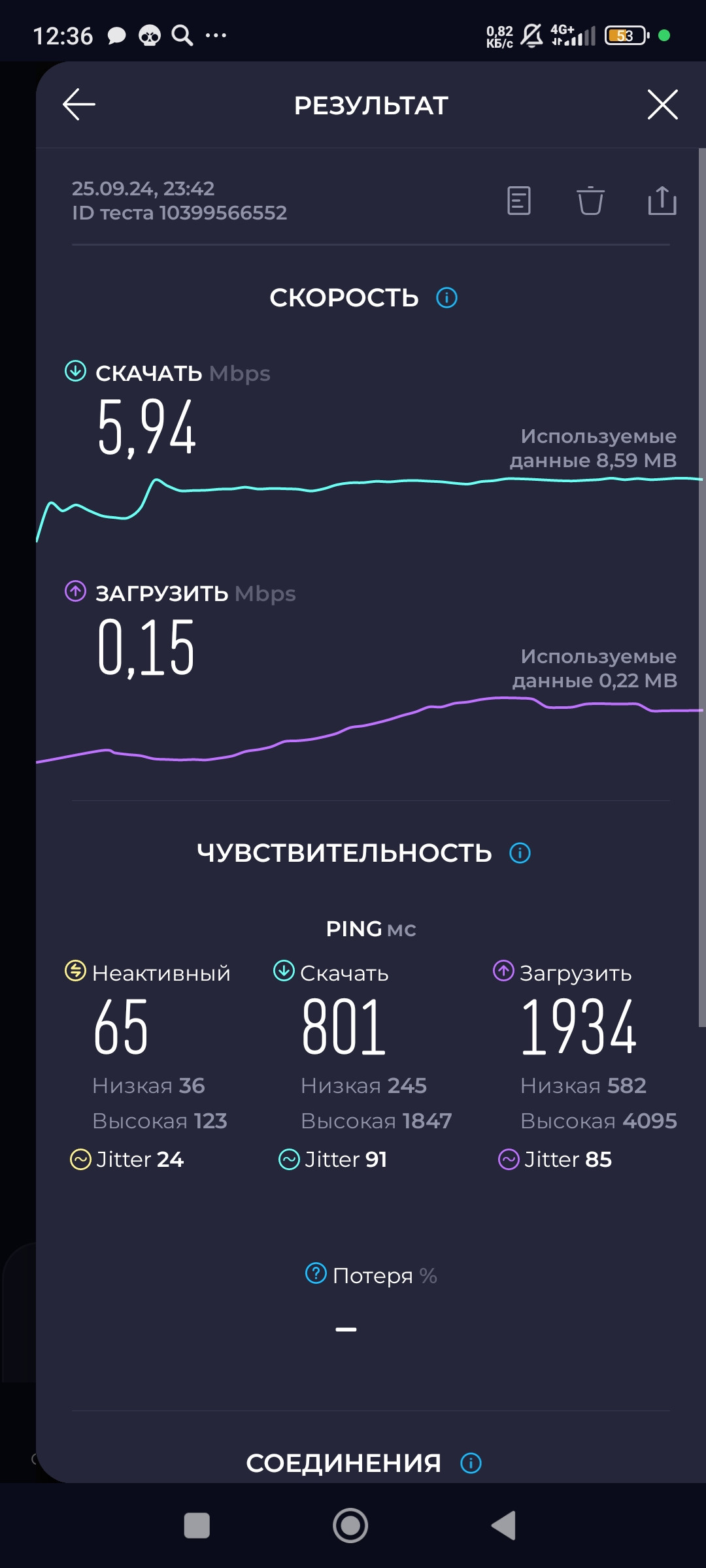Open info about Скорость
This screenshot has height=1568, width=706.
coord(447,298)
